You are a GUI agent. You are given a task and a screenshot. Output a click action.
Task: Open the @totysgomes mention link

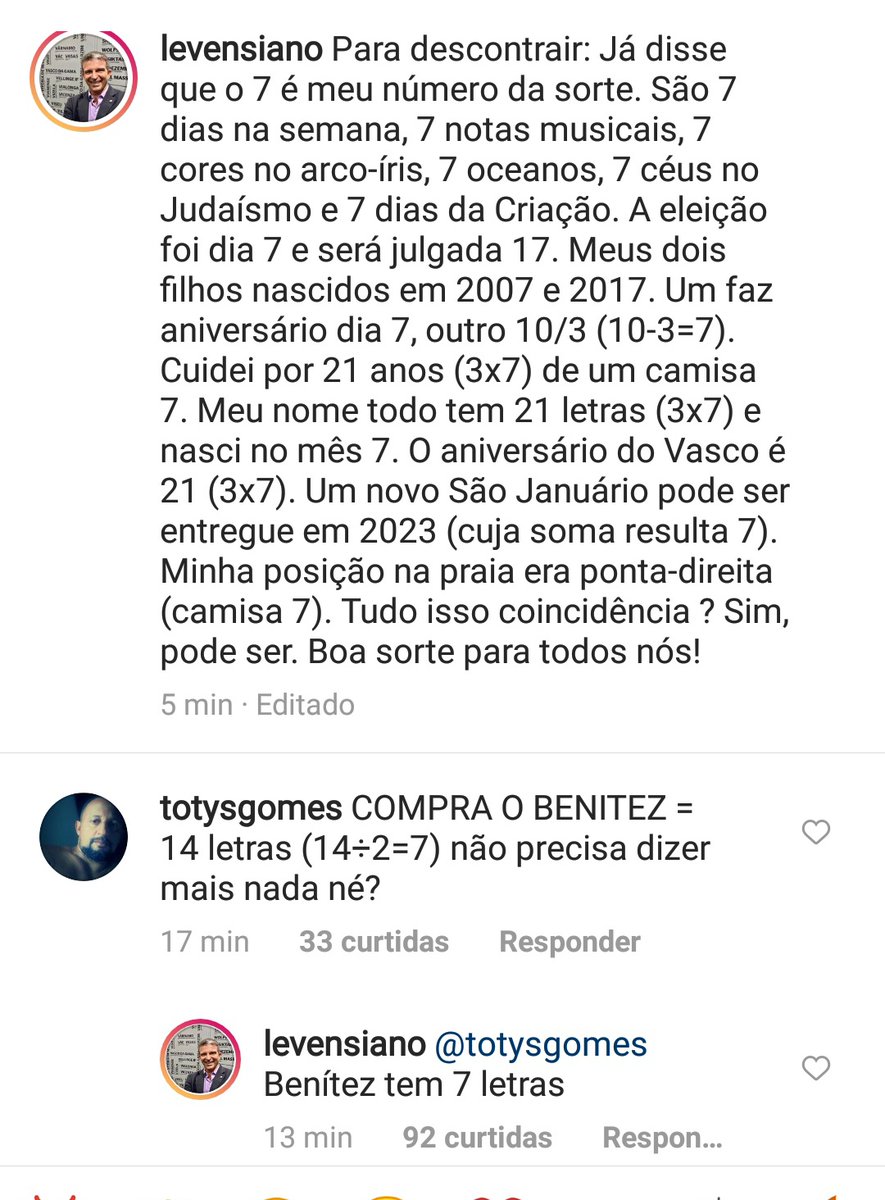pos(540,1045)
